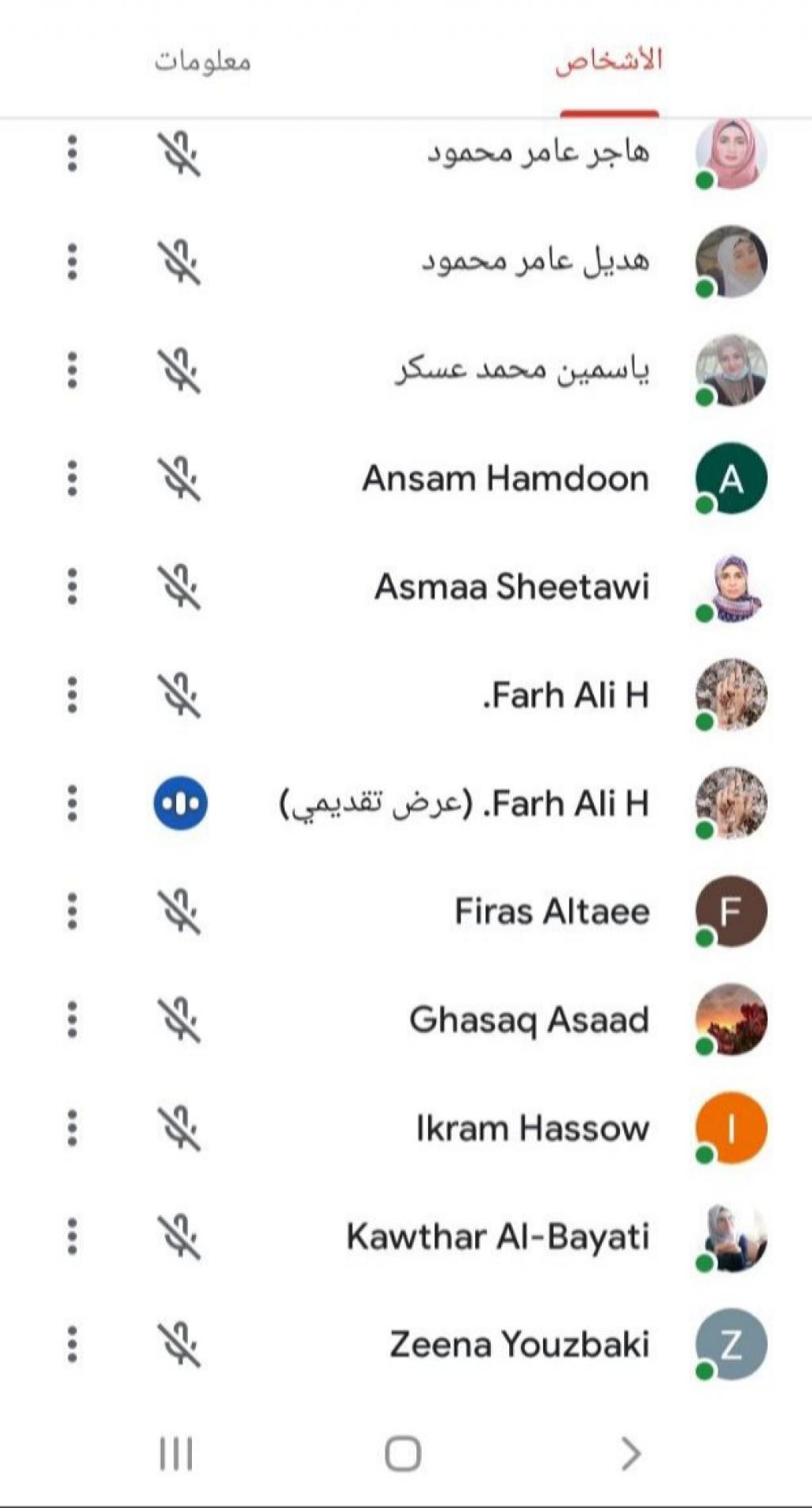Image resolution: width=812 pixels, height=1508 pixels.
Task: Tap the muted mic icon for Ghasaq Asaad
Action: pyautogui.click(x=179, y=1020)
